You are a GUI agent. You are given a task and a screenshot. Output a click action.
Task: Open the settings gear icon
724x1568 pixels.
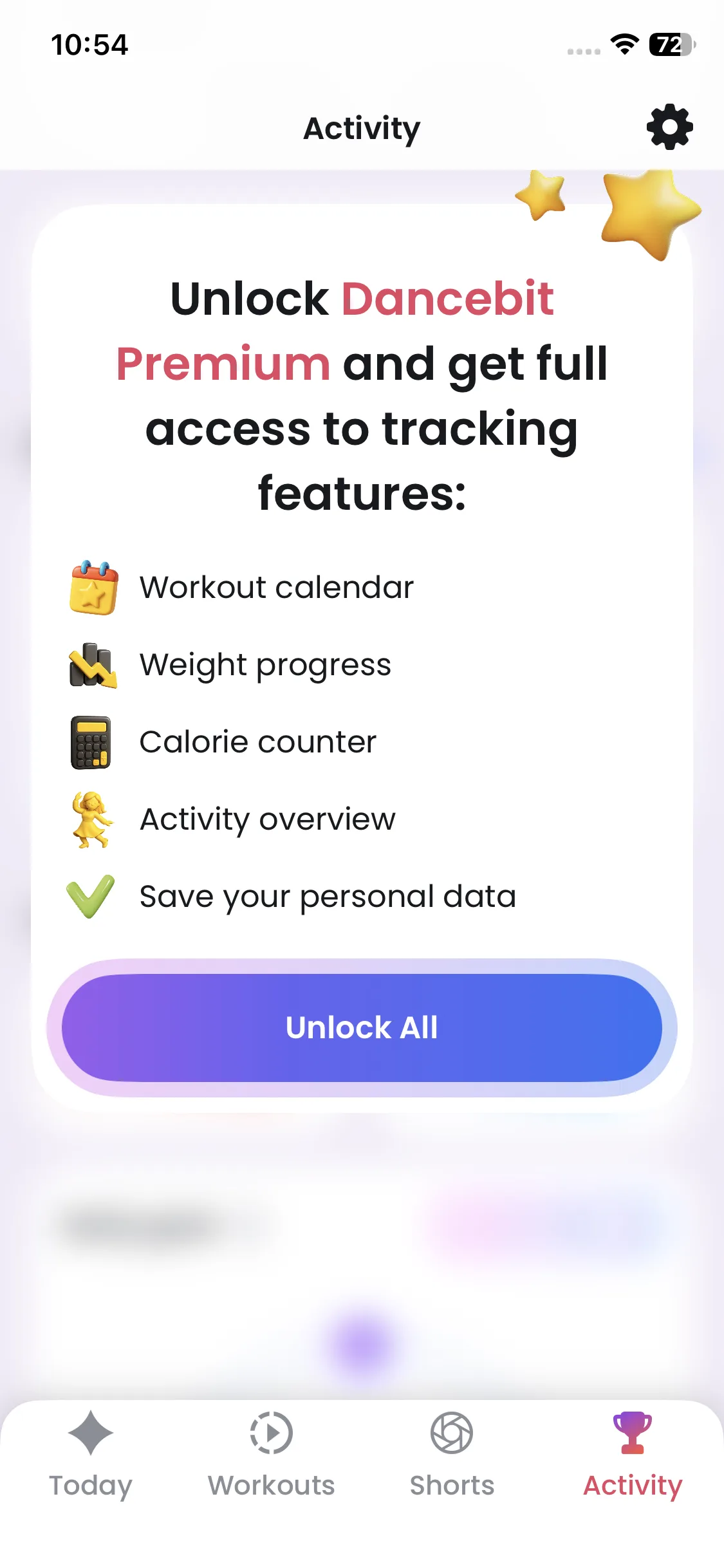pyautogui.click(x=670, y=127)
